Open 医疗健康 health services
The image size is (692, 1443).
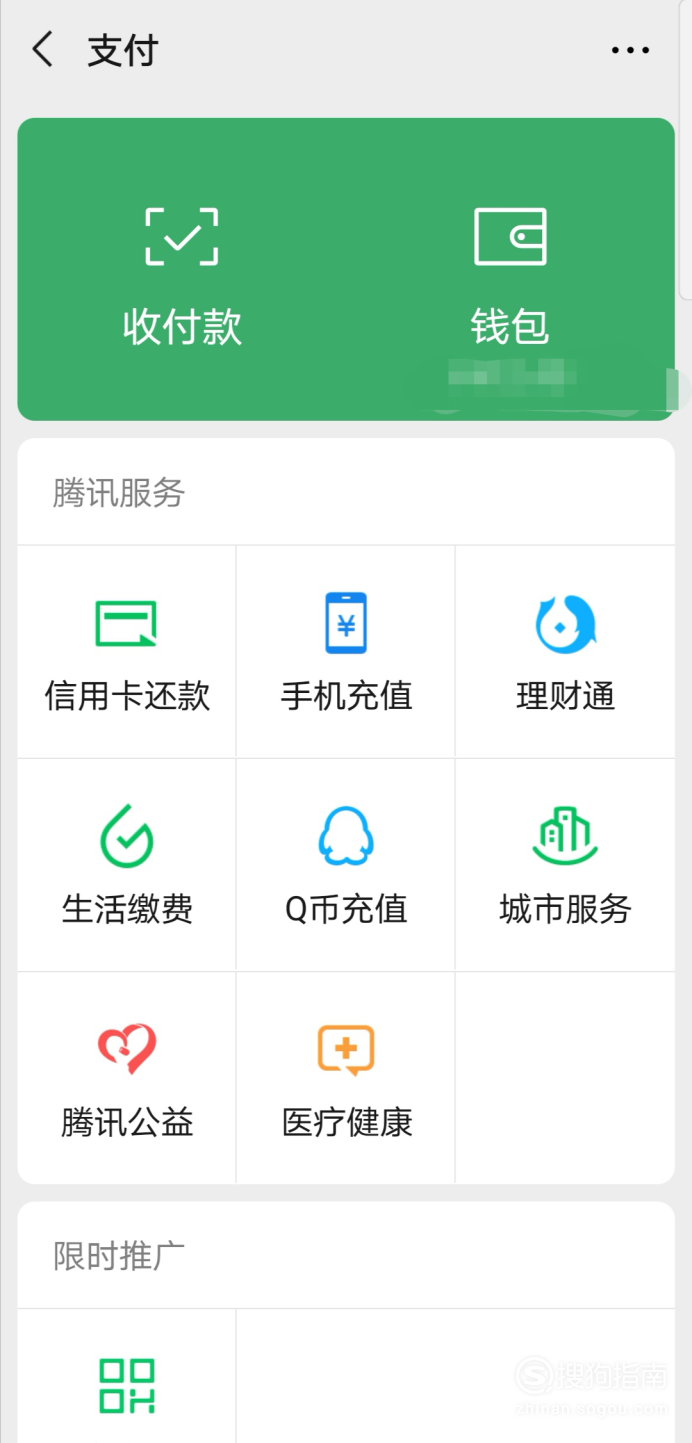(346, 1078)
